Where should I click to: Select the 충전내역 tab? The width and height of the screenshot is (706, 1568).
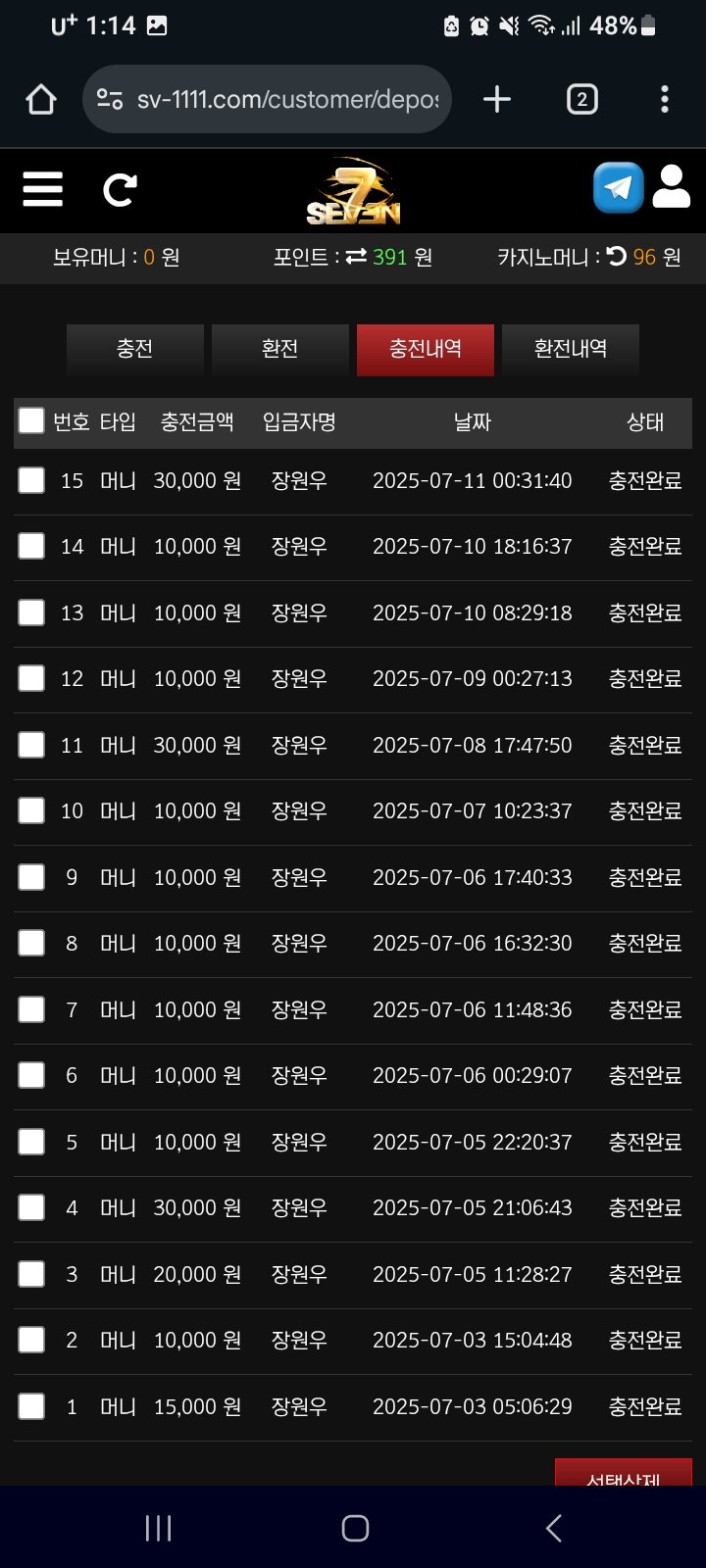426,350
